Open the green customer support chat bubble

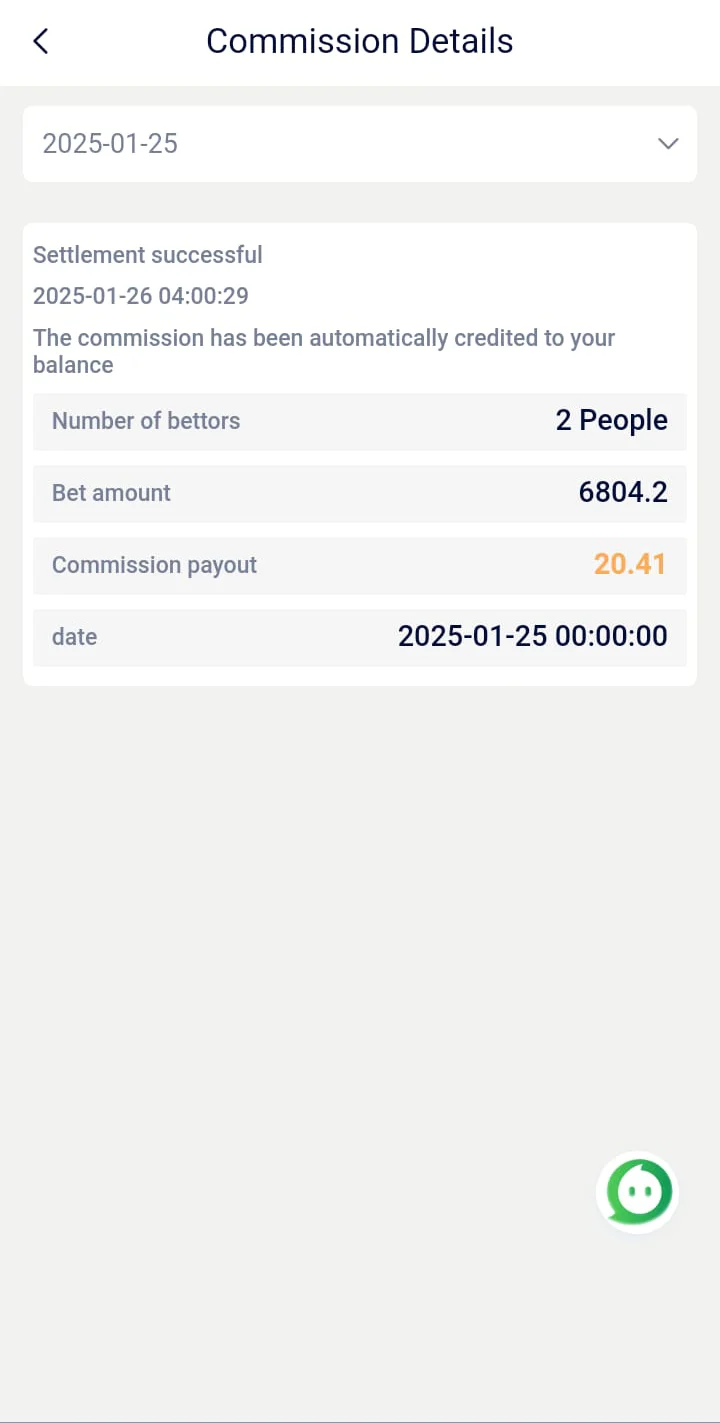click(x=638, y=1192)
